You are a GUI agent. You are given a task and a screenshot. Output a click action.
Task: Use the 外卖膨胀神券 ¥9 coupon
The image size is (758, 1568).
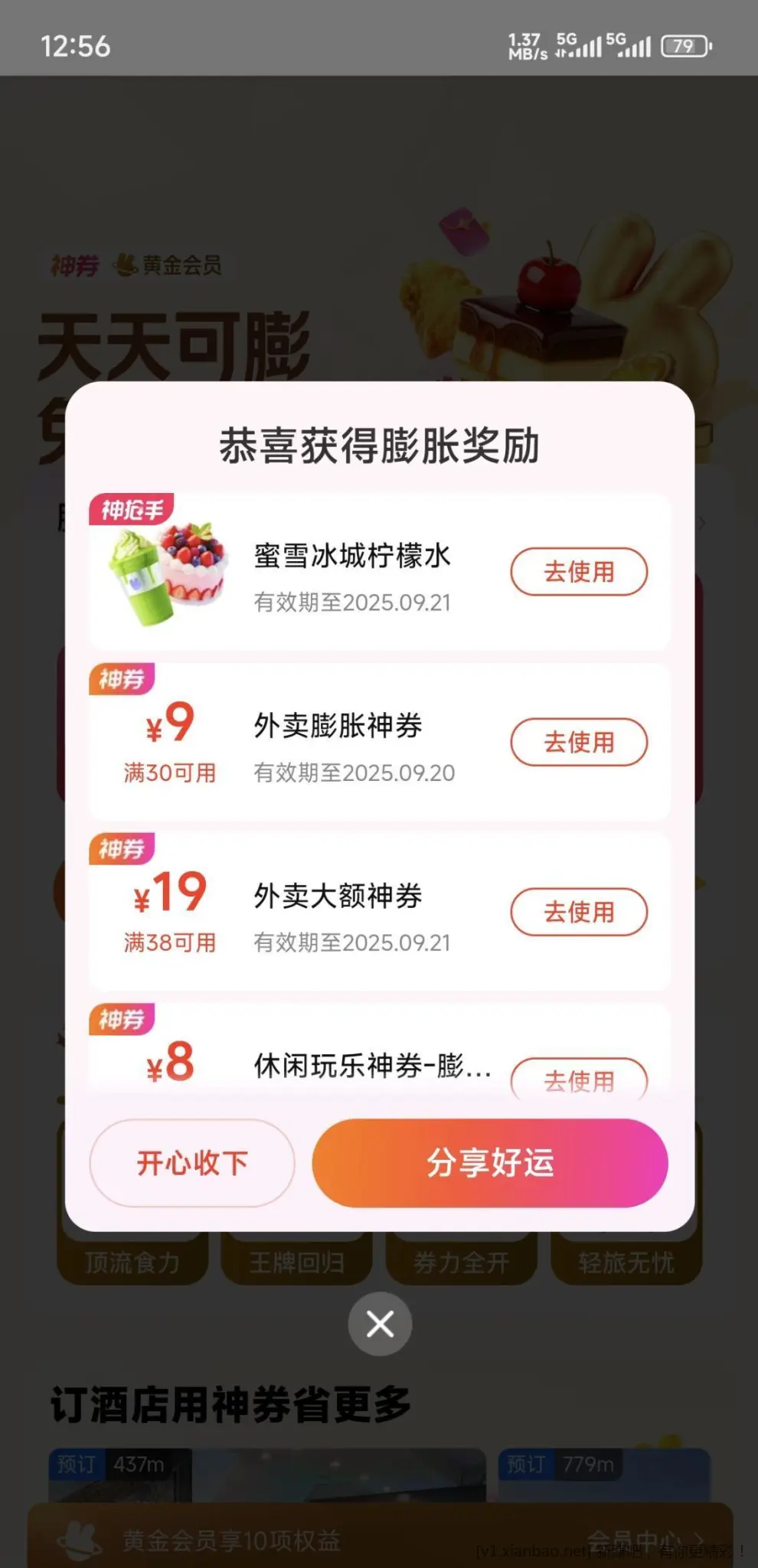(x=579, y=742)
